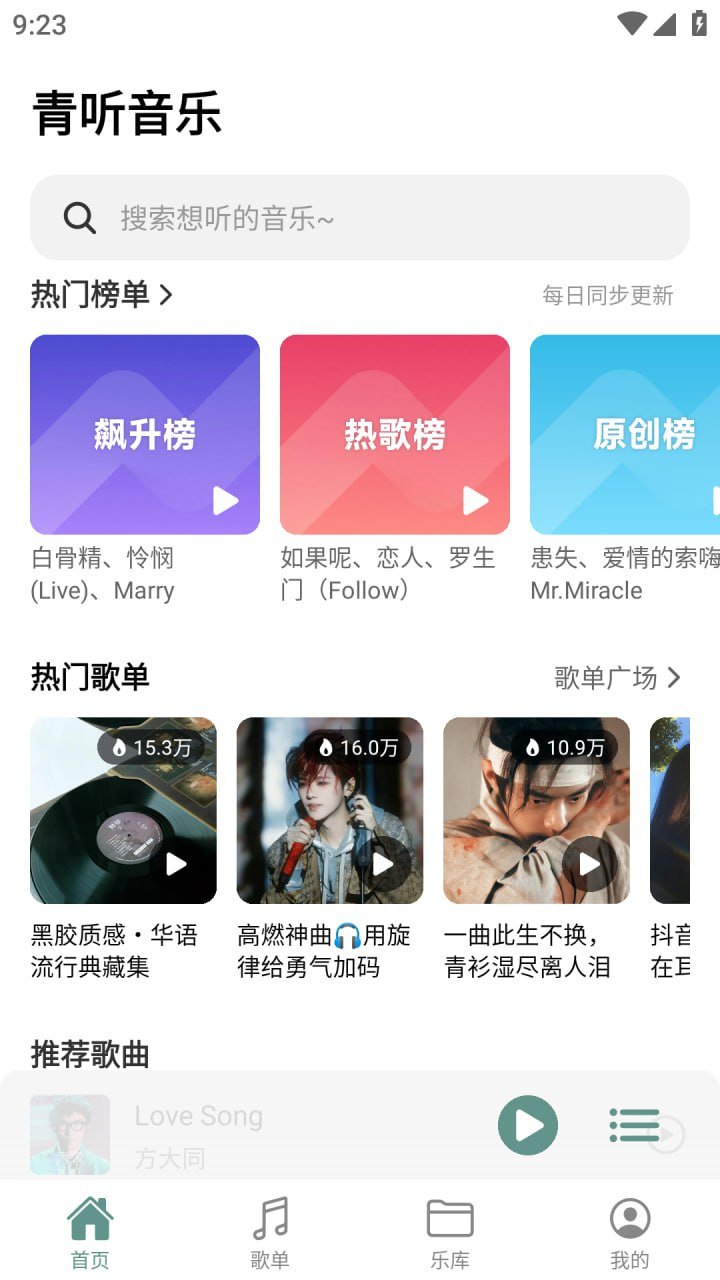Screen dimensions: 720x1280
Task: Go to 歌单广场 playlist square
Action: 617,678
